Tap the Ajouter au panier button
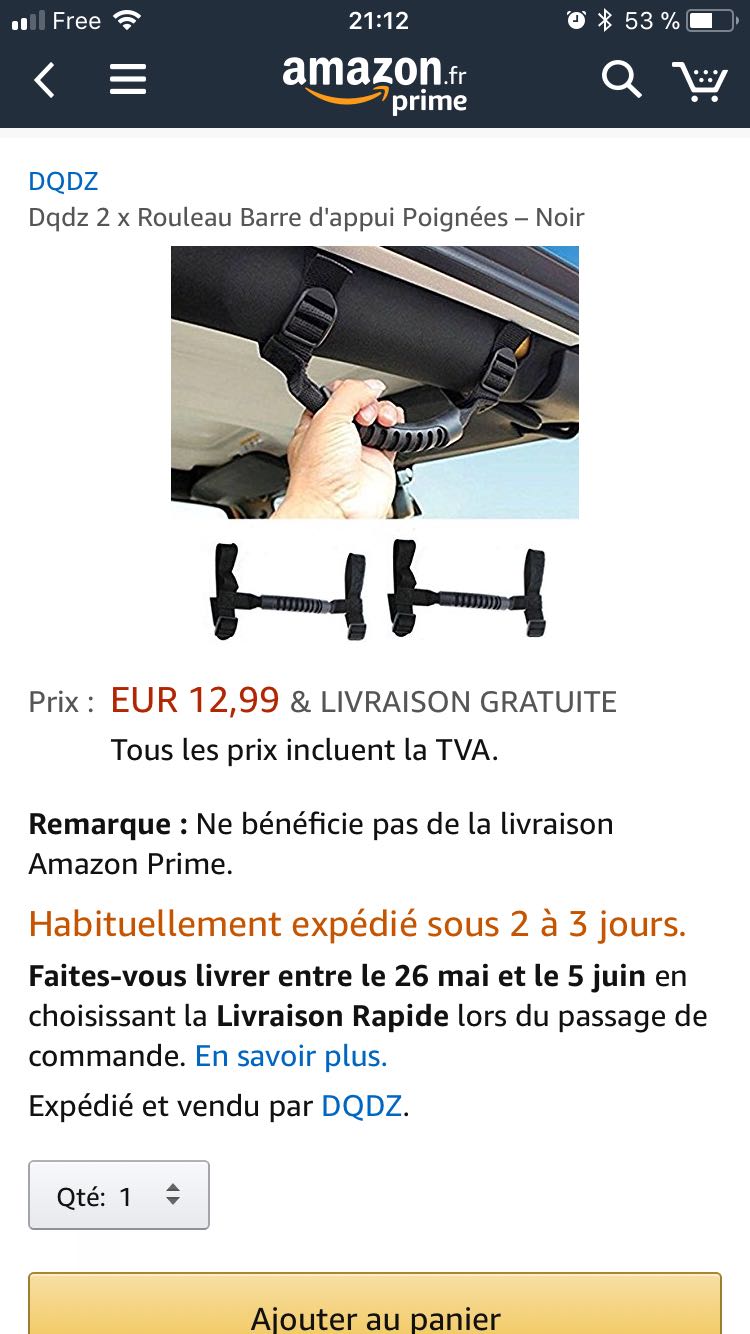The height and width of the screenshot is (1334, 750). (x=375, y=1312)
